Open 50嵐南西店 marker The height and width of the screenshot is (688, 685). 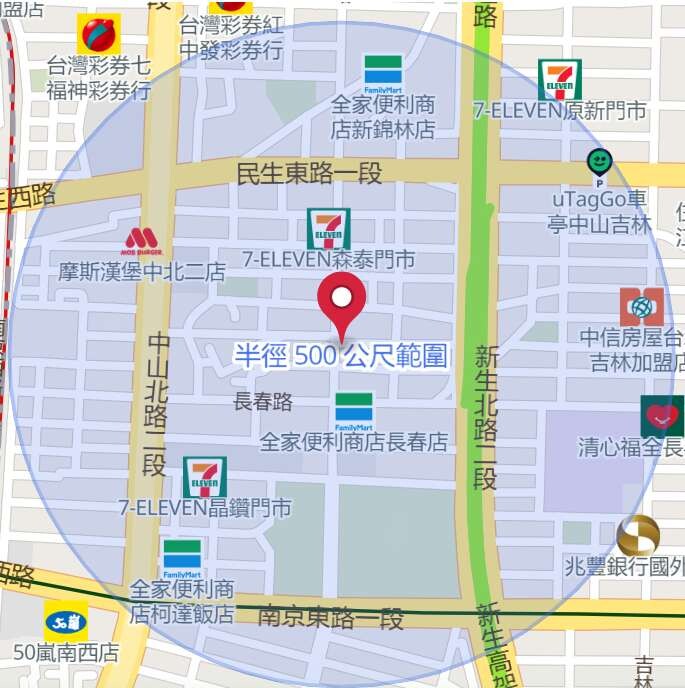tap(65, 621)
